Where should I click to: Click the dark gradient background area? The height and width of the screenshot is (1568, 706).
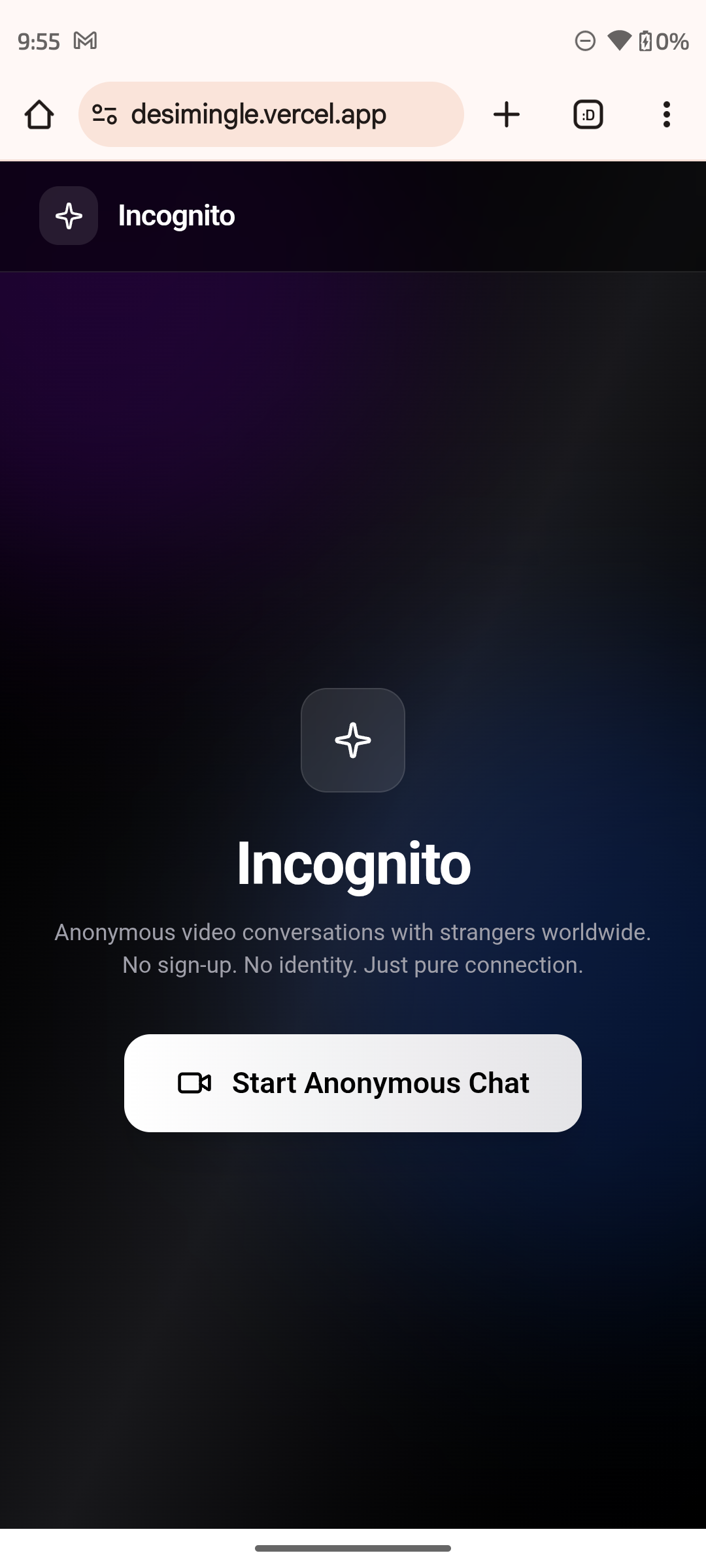pyautogui.click(x=353, y=490)
